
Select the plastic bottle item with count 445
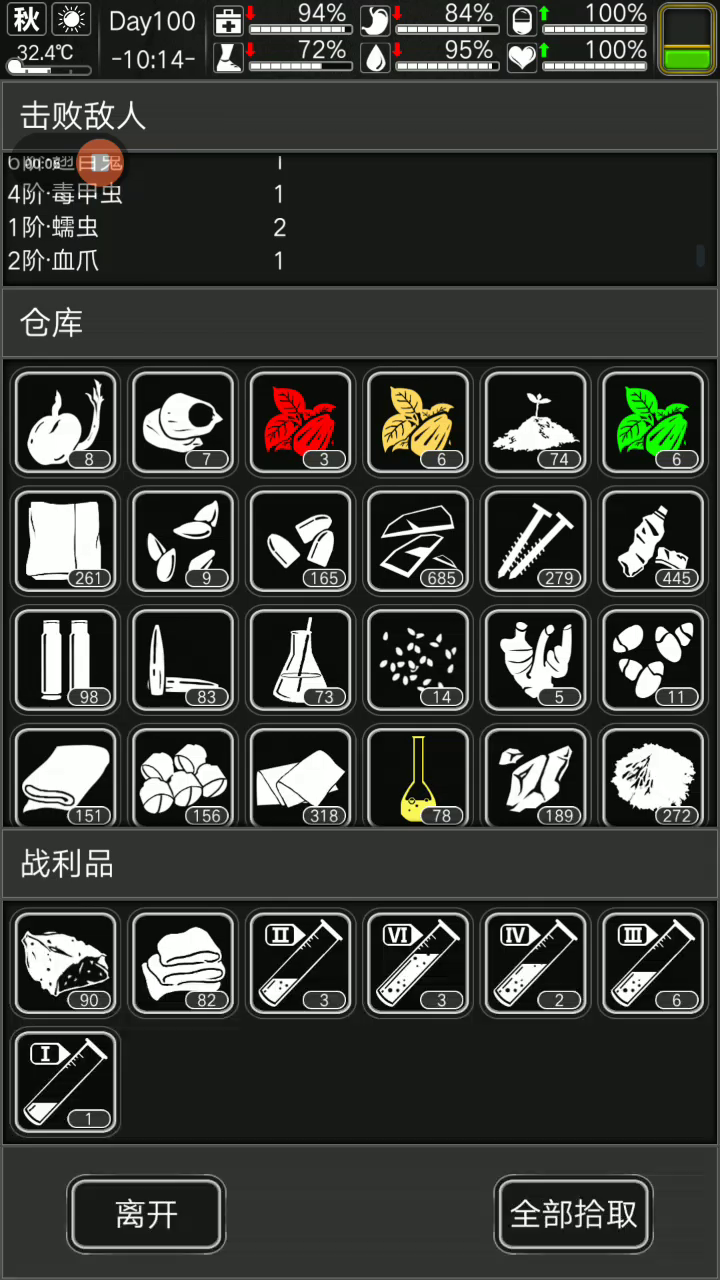[653, 540]
